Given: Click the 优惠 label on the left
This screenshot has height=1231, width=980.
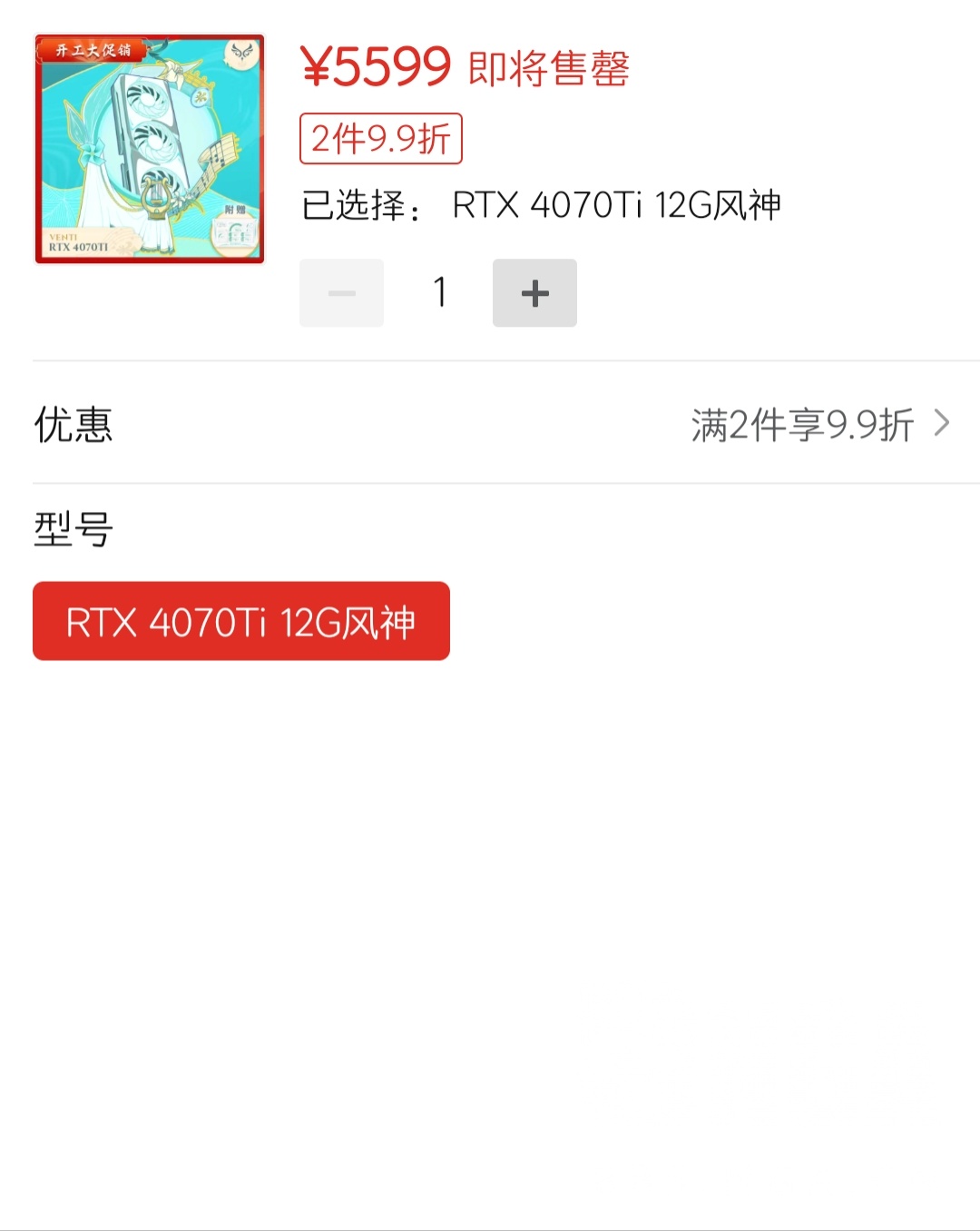Looking at the screenshot, I should click(73, 424).
